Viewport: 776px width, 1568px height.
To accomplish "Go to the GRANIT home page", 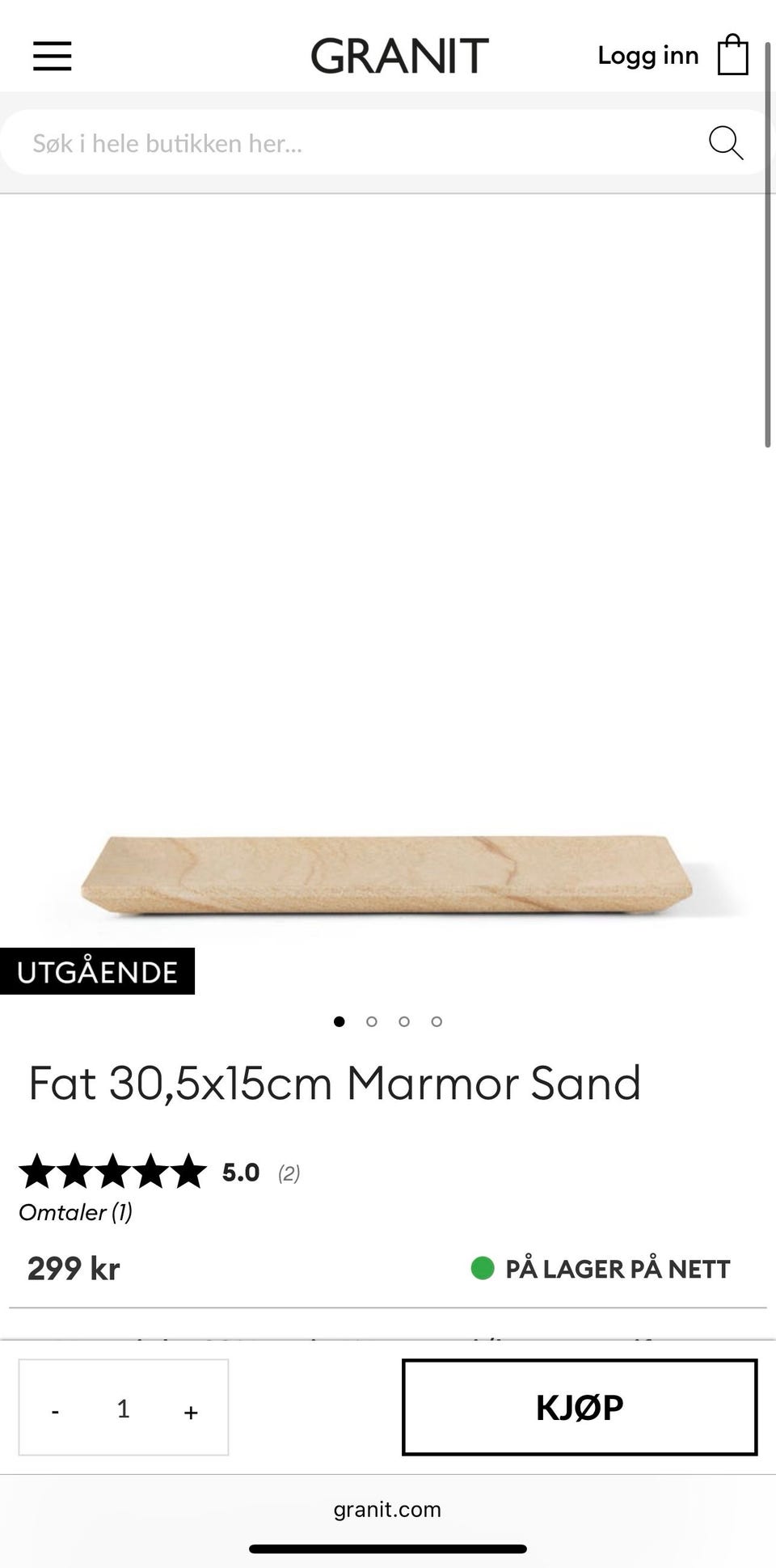I will coord(399,56).
